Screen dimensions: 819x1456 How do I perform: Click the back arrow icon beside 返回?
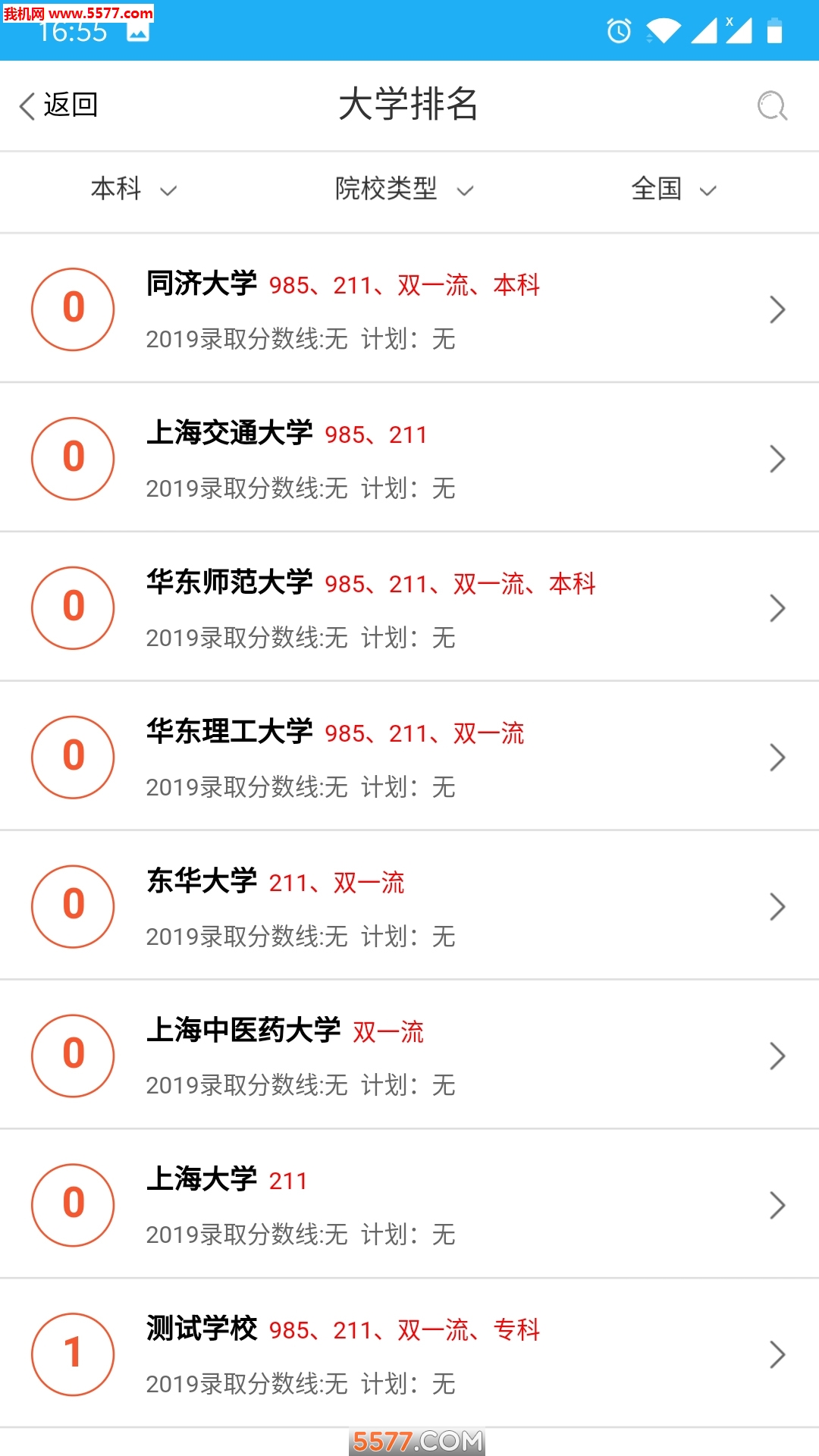pyautogui.click(x=26, y=106)
